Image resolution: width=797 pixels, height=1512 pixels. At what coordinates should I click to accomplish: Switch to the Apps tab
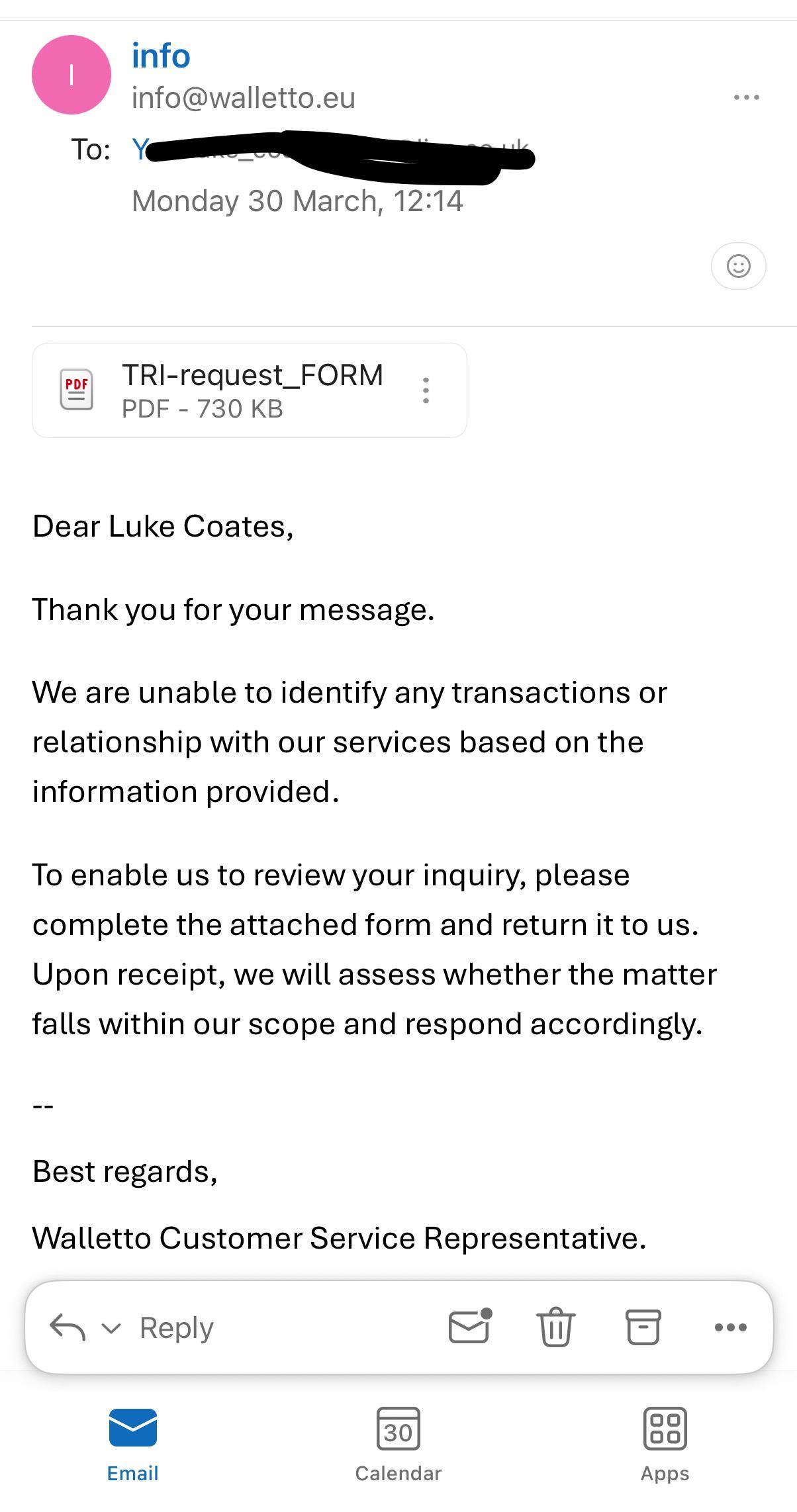(x=665, y=1444)
